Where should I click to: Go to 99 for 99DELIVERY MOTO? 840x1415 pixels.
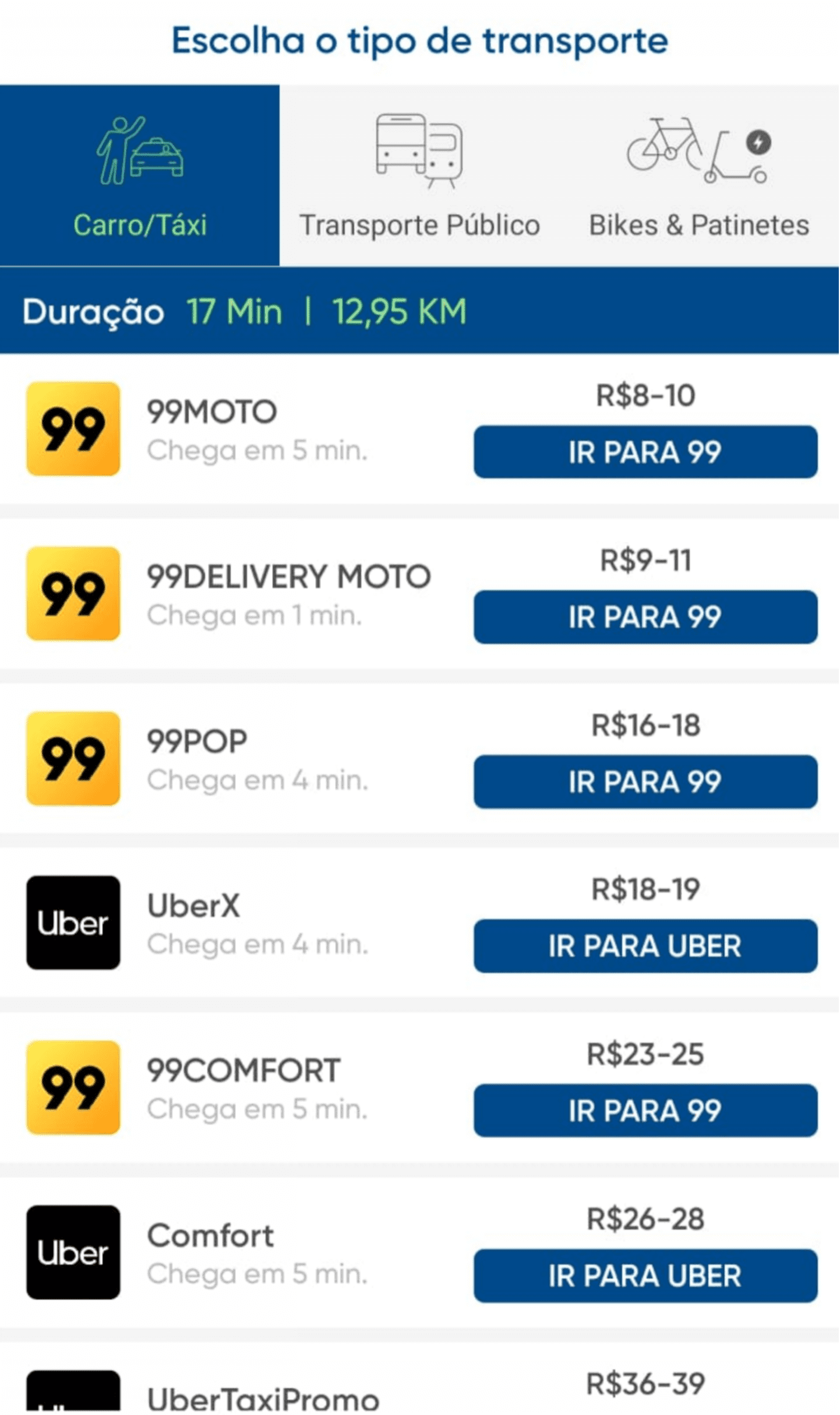(645, 617)
